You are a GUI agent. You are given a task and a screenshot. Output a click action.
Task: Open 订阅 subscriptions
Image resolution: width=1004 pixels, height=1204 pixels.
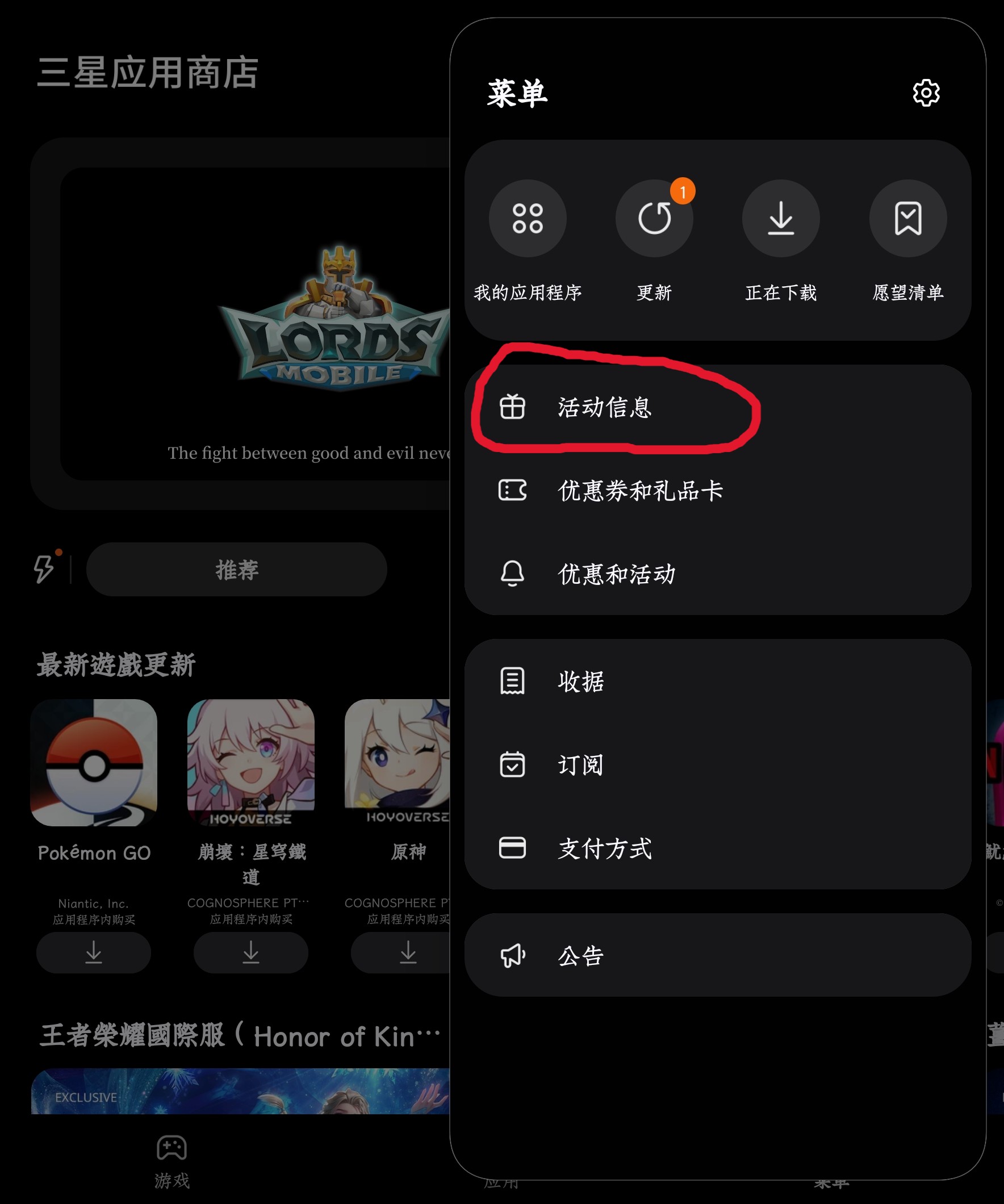(x=580, y=765)
